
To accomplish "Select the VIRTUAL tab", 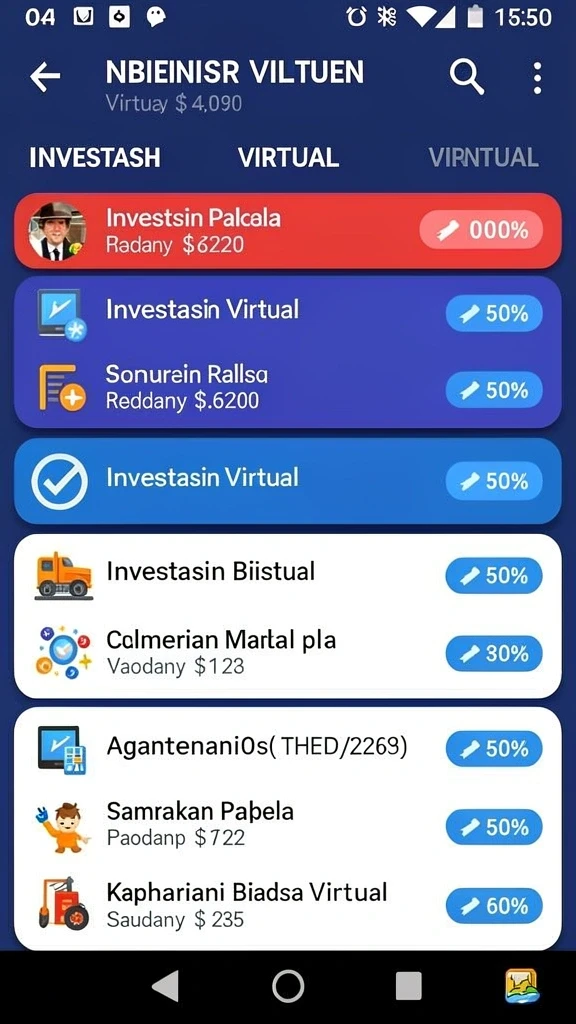I will pos(288,157).
